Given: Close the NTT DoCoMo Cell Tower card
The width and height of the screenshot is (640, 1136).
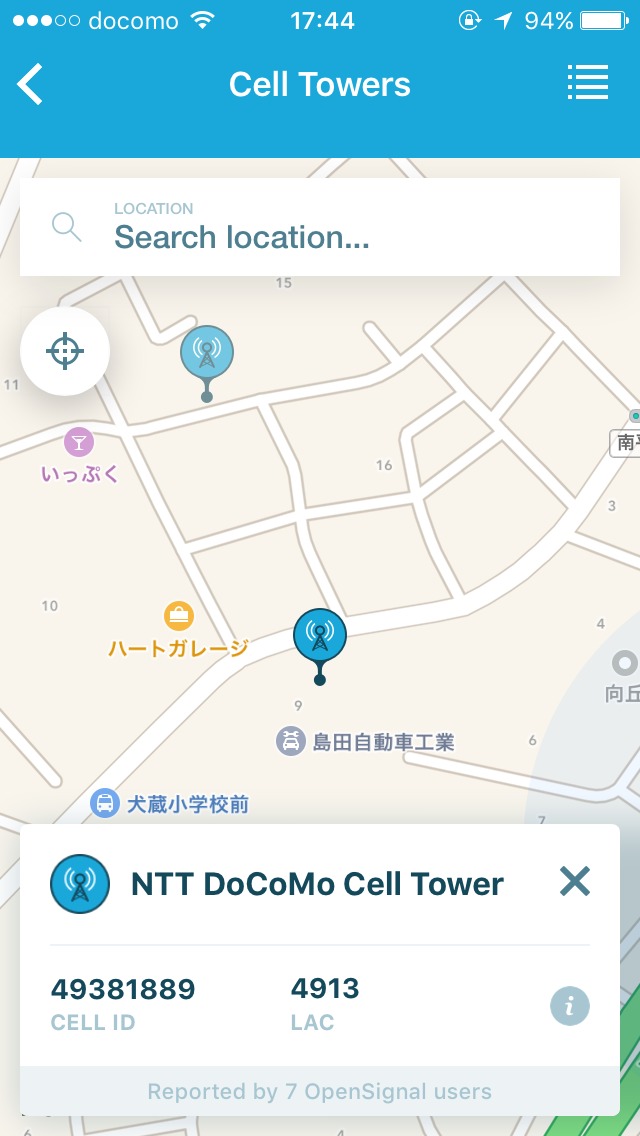Looking at the screenshot, I should coord(574,882).
